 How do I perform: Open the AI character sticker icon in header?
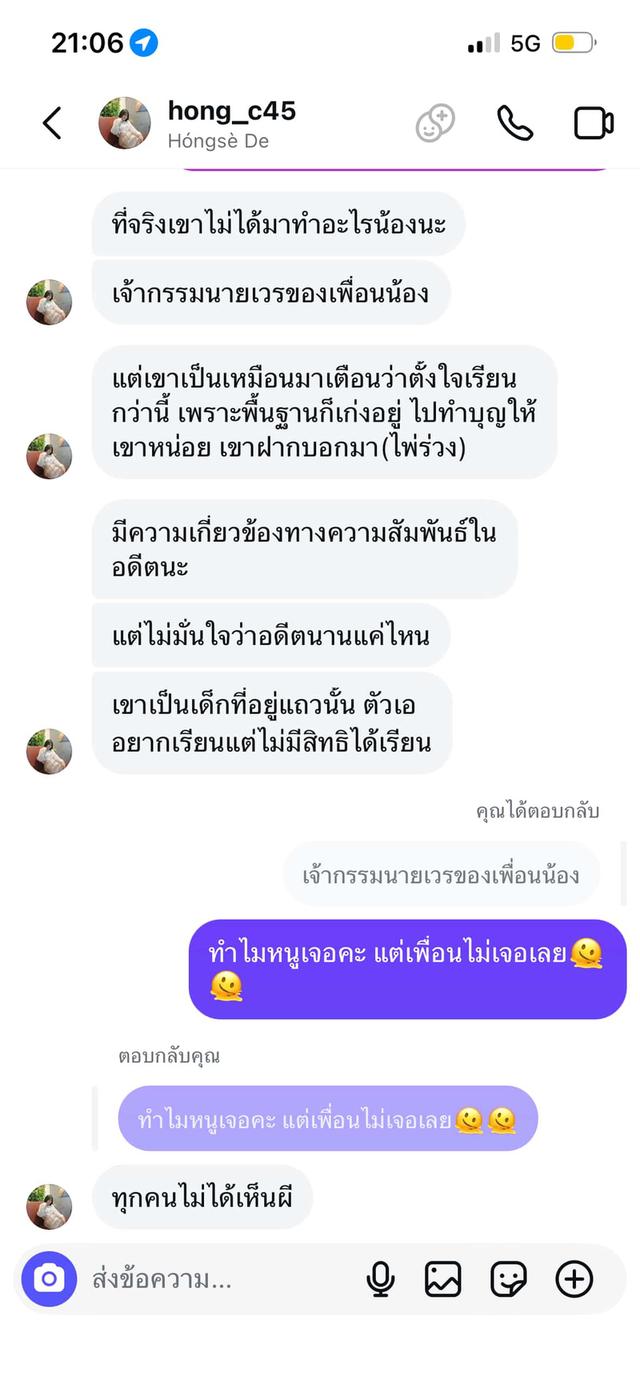(x=435, y=123)
